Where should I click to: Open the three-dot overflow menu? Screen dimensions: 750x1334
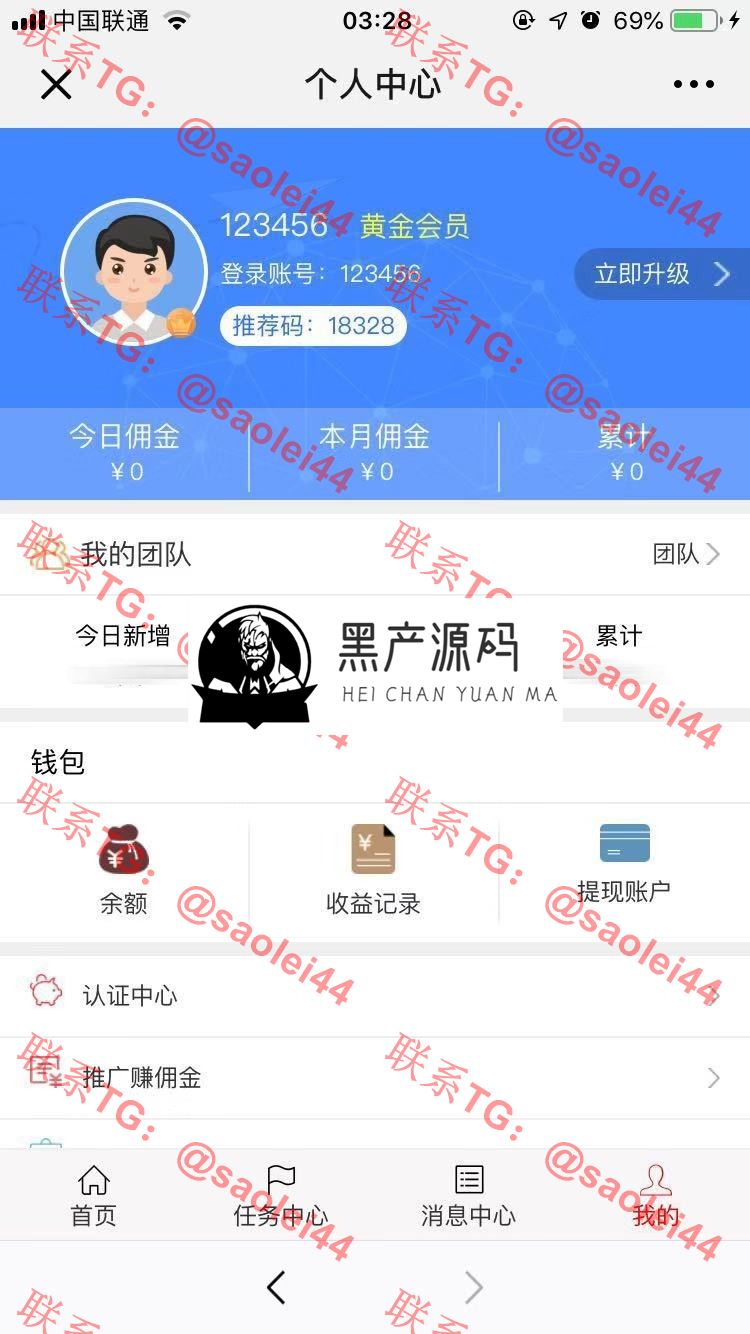[693, 85]
